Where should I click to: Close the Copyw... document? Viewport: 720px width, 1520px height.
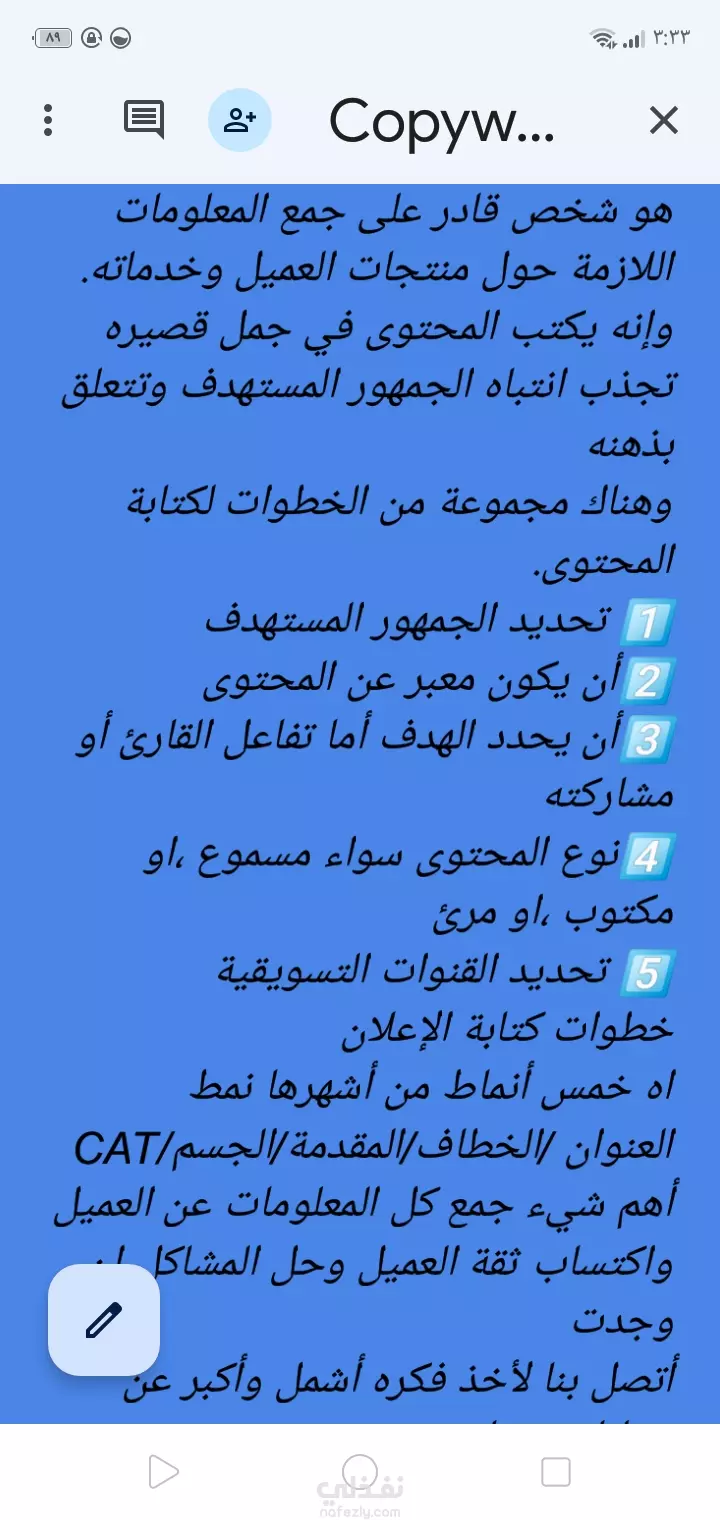664,121
